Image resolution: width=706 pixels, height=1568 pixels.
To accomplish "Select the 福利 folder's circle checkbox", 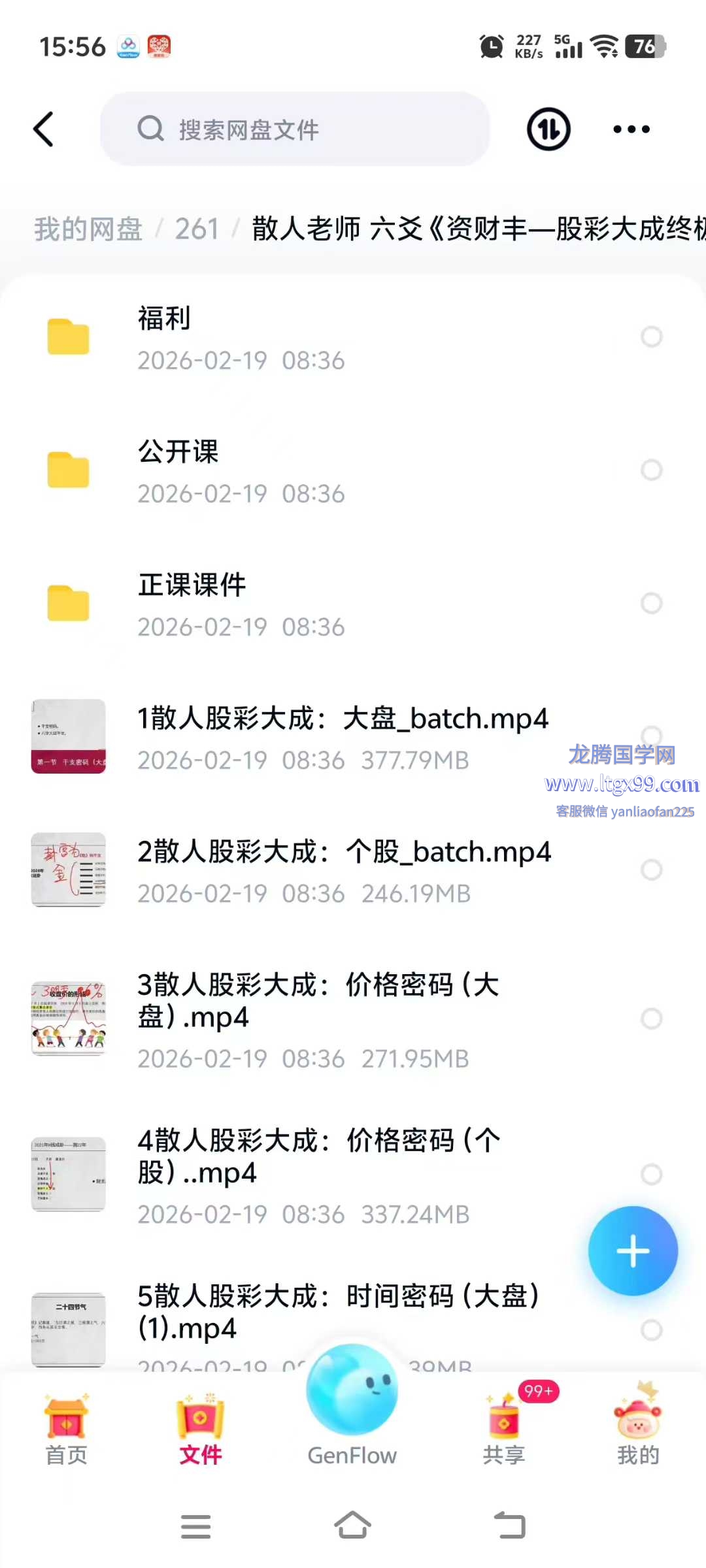I will [x=651, y=337].
